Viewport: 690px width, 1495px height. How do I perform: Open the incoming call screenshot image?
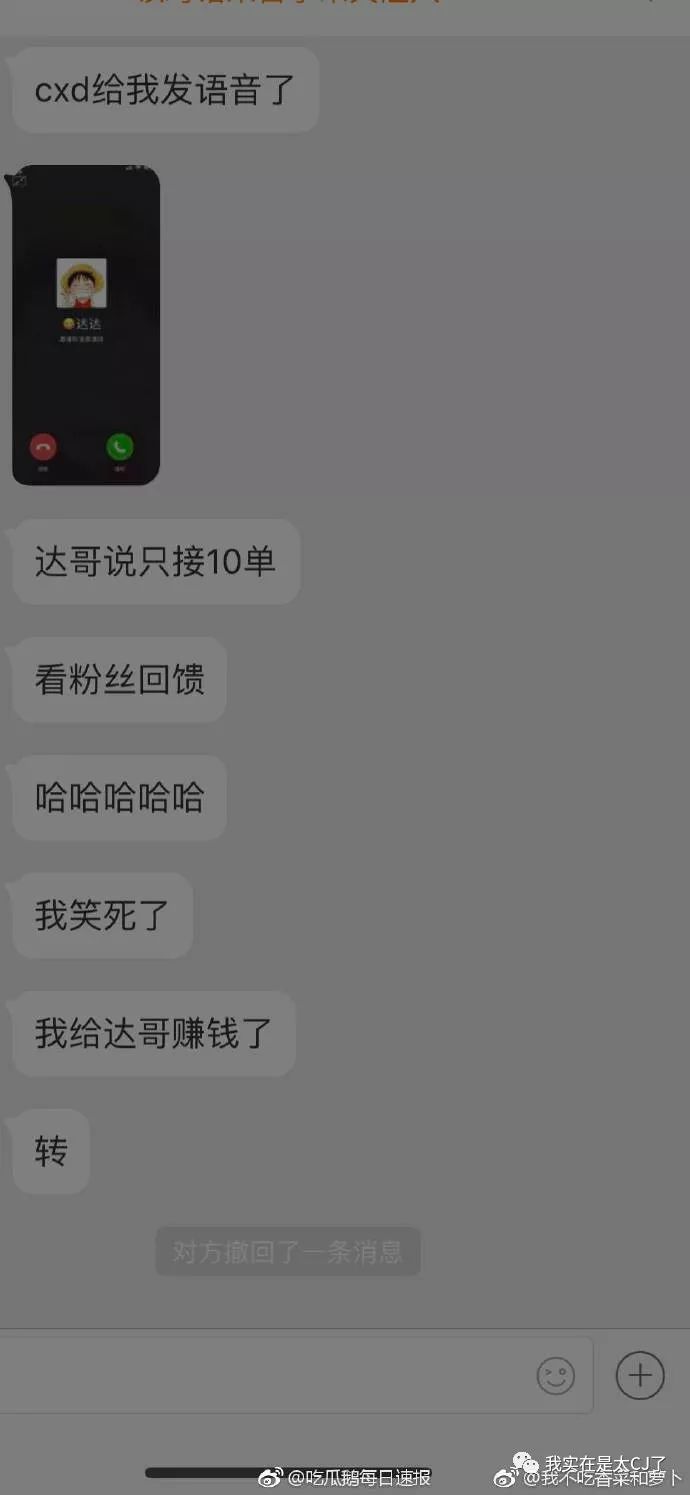[x=86, y=325]
